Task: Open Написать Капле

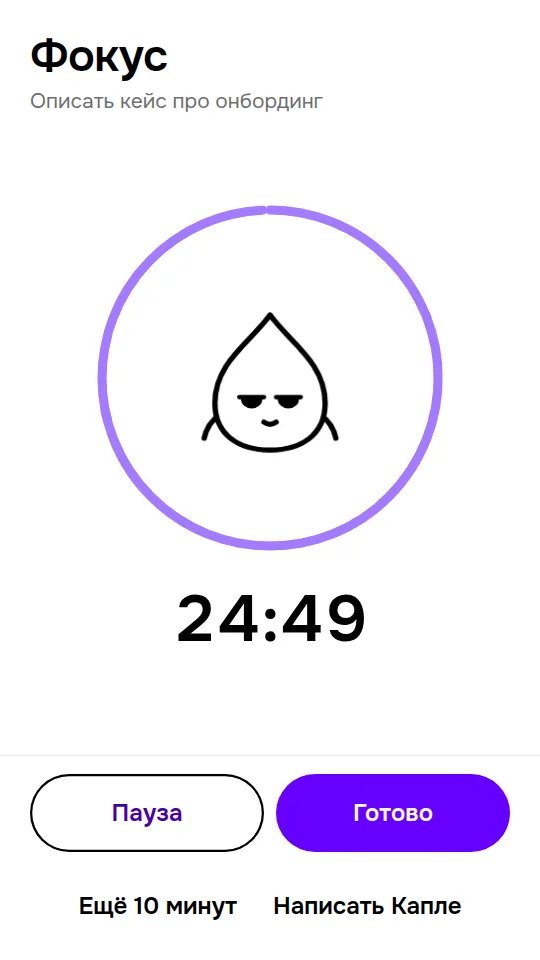Action: tap(367, 906)
